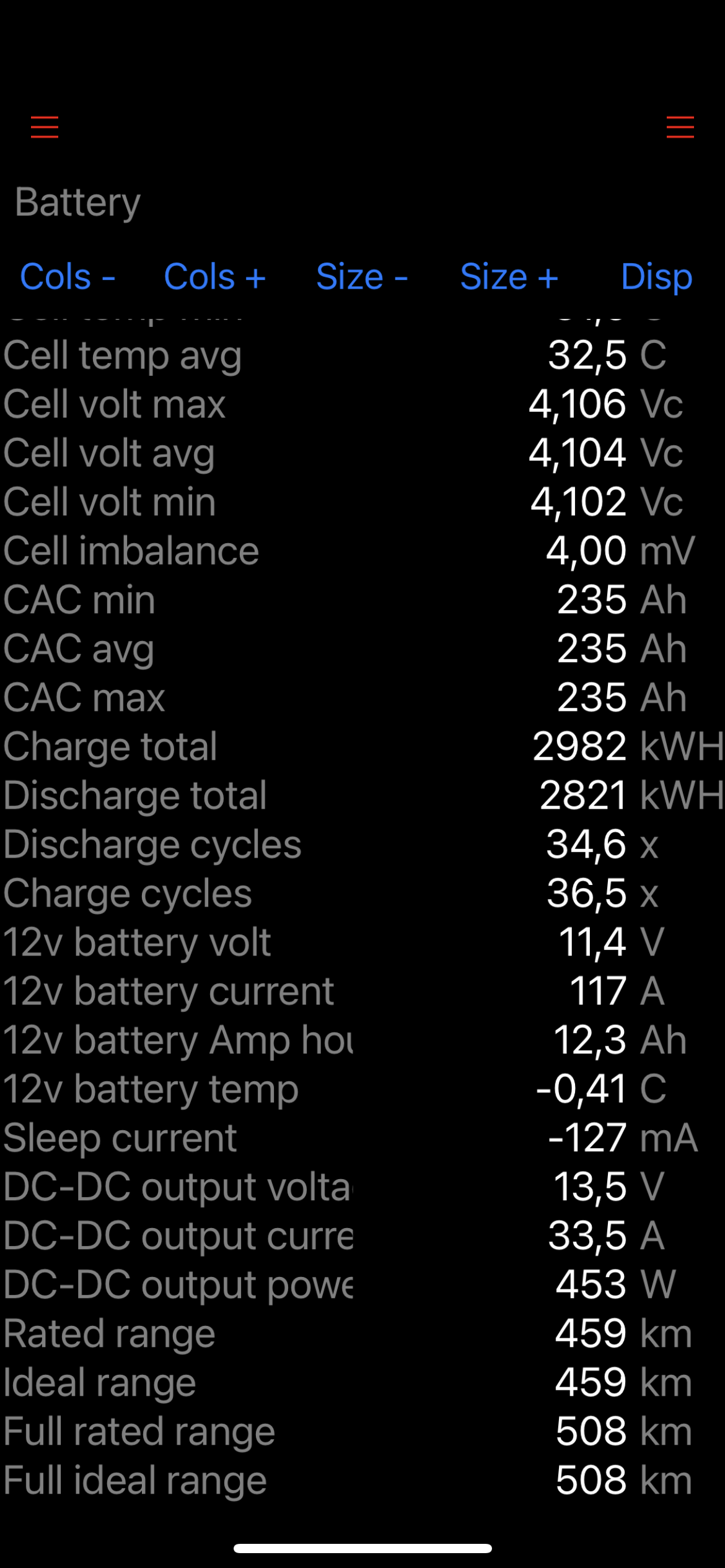
Task: Tap the Disp button
Action: coord(656,276)
